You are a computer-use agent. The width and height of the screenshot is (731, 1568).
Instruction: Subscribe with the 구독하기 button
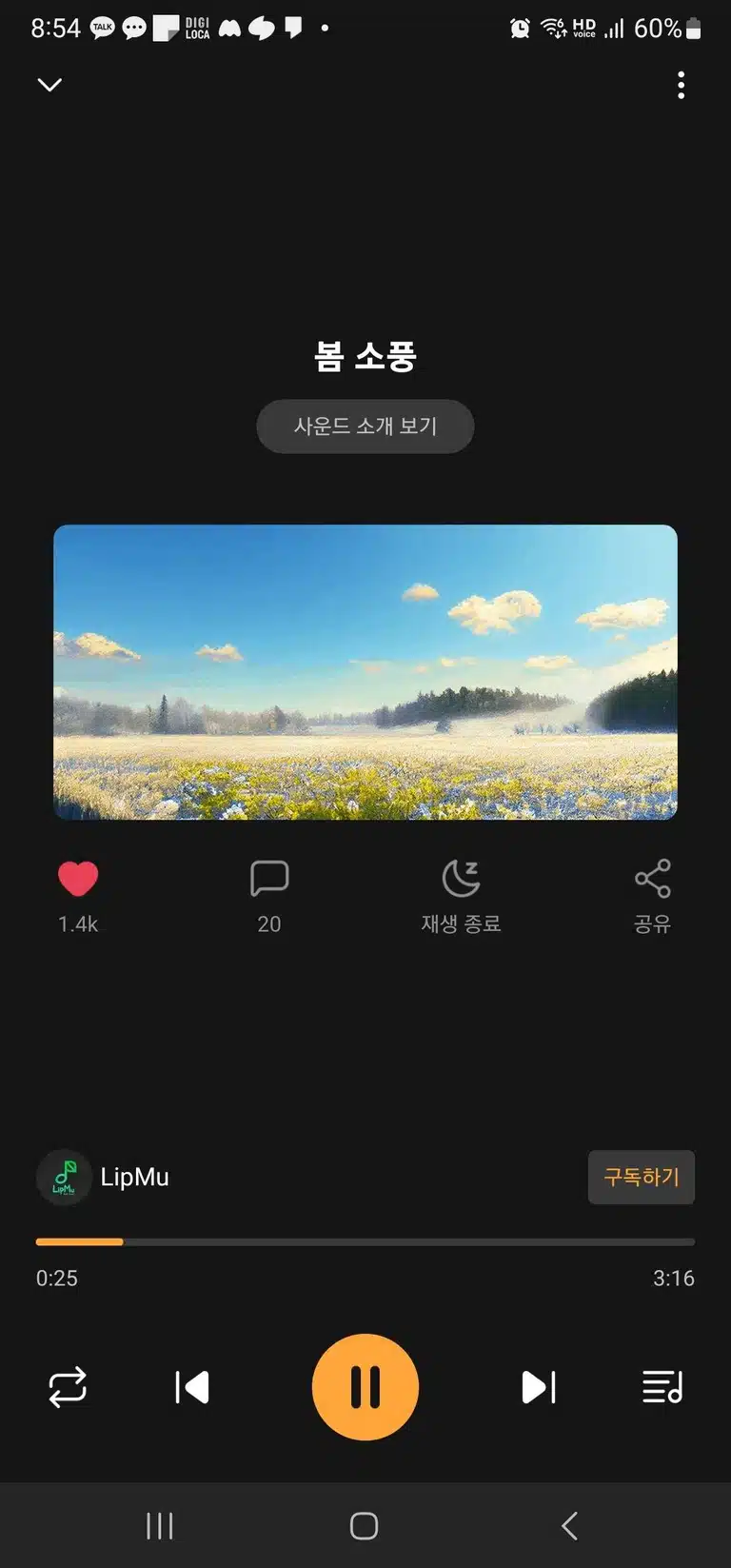click(642, 1178)
